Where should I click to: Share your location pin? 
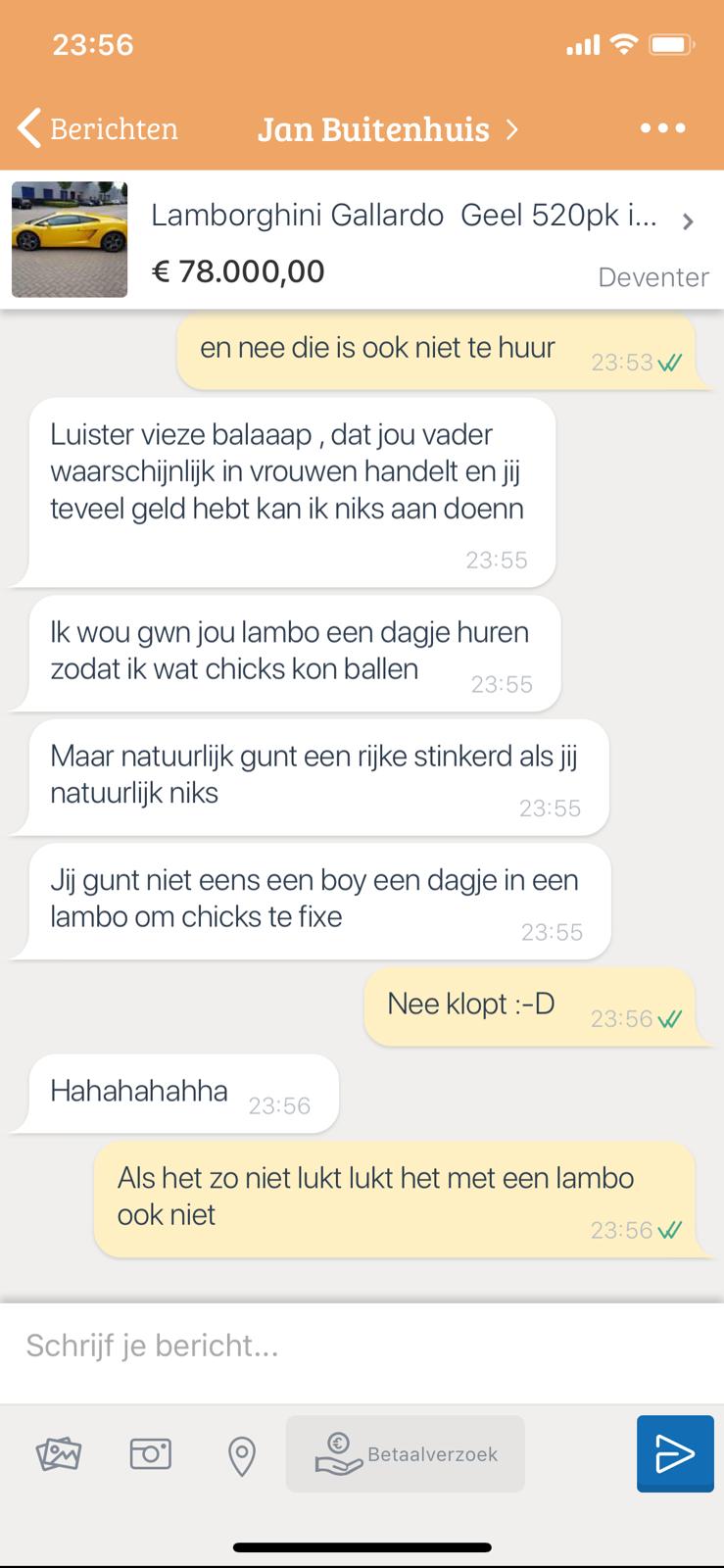241,1455
